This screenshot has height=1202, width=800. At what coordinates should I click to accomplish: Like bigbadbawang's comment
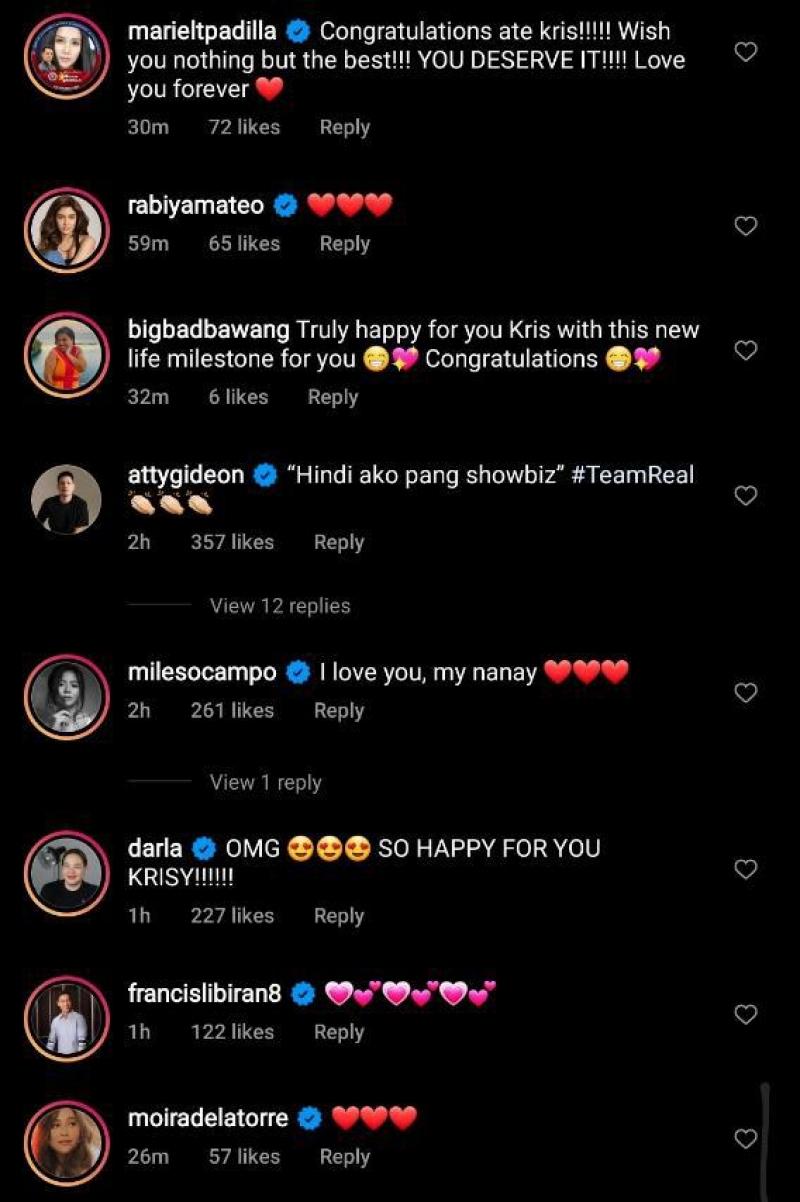[745, 351]
